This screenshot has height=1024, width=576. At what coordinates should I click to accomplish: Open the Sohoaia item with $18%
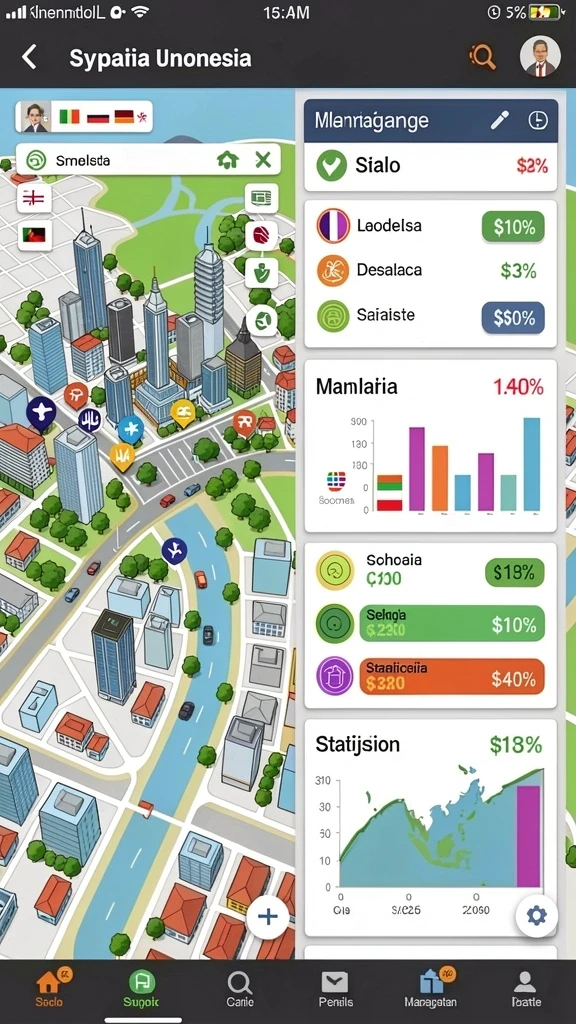[x=431, y=569]
